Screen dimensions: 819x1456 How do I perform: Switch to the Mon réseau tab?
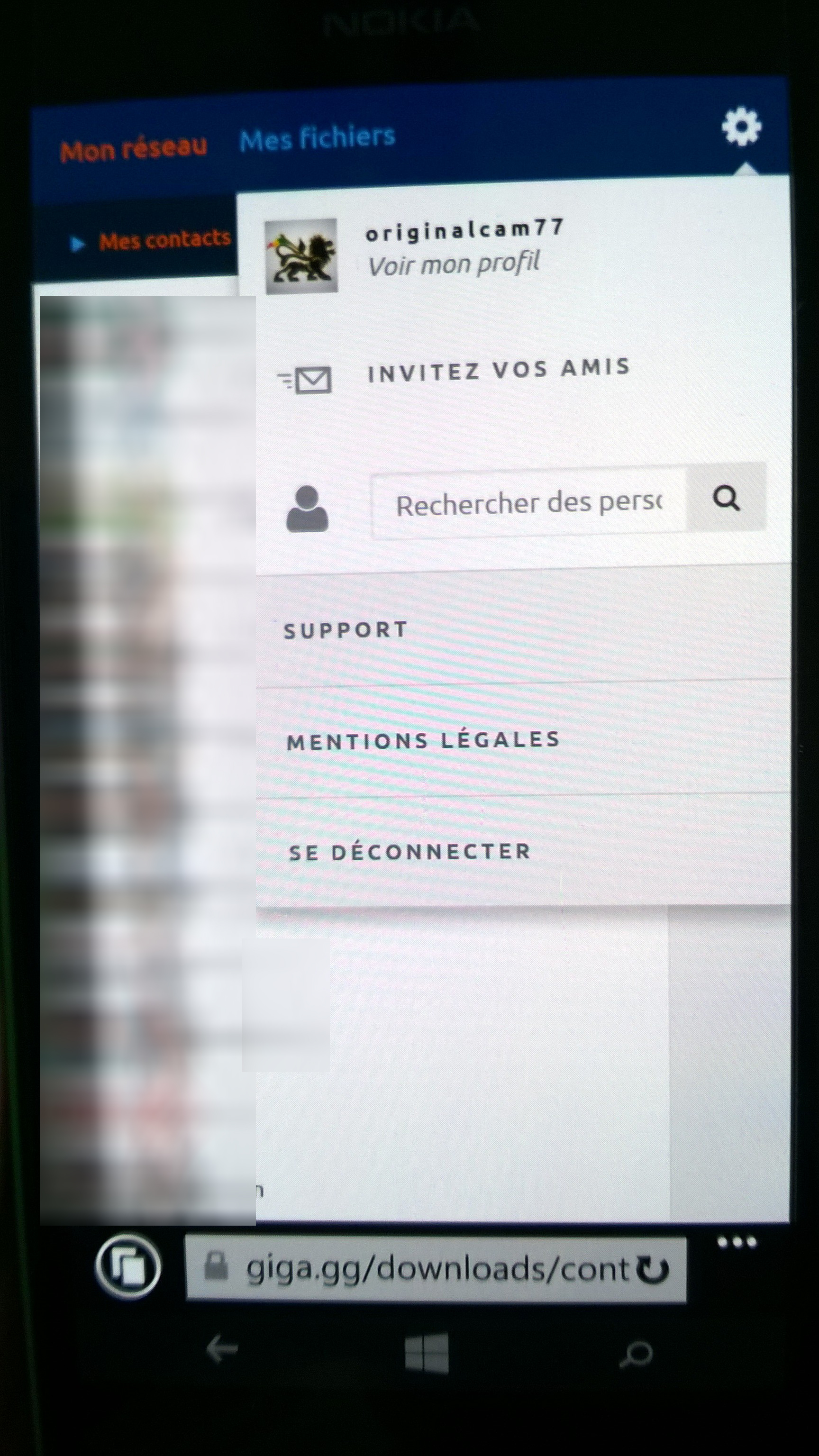tap(134, 149)
